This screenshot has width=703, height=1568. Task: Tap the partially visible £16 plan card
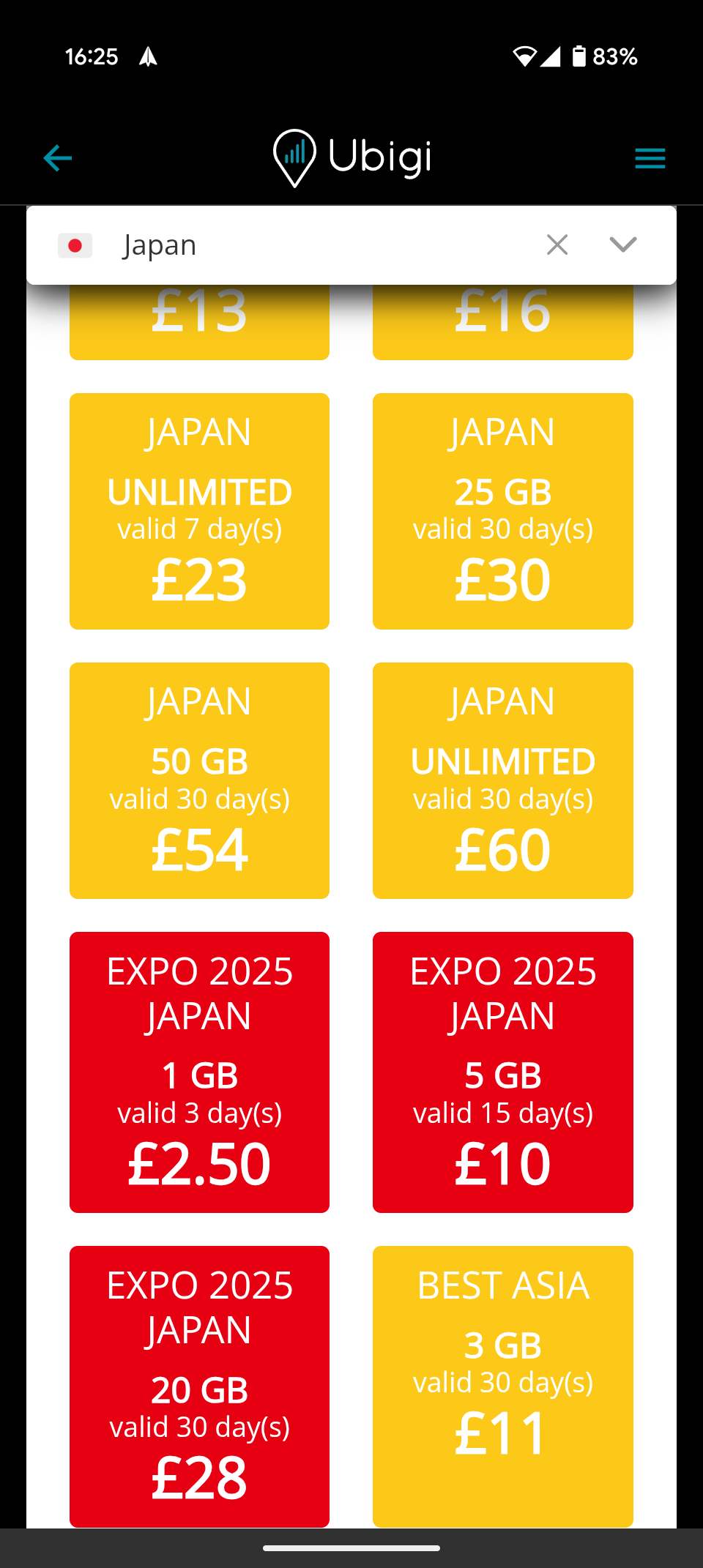(502, 326)
